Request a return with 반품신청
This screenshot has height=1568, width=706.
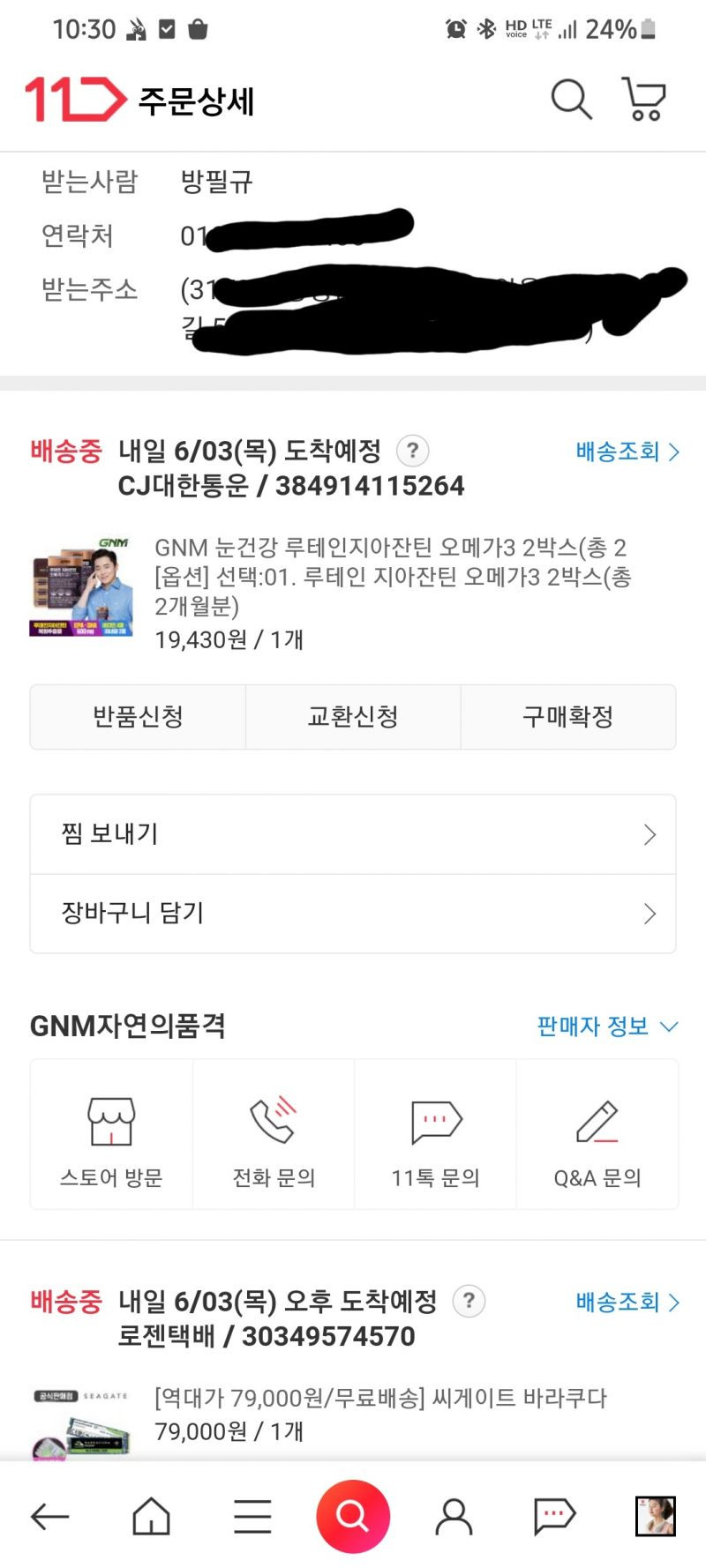(138, 717)
